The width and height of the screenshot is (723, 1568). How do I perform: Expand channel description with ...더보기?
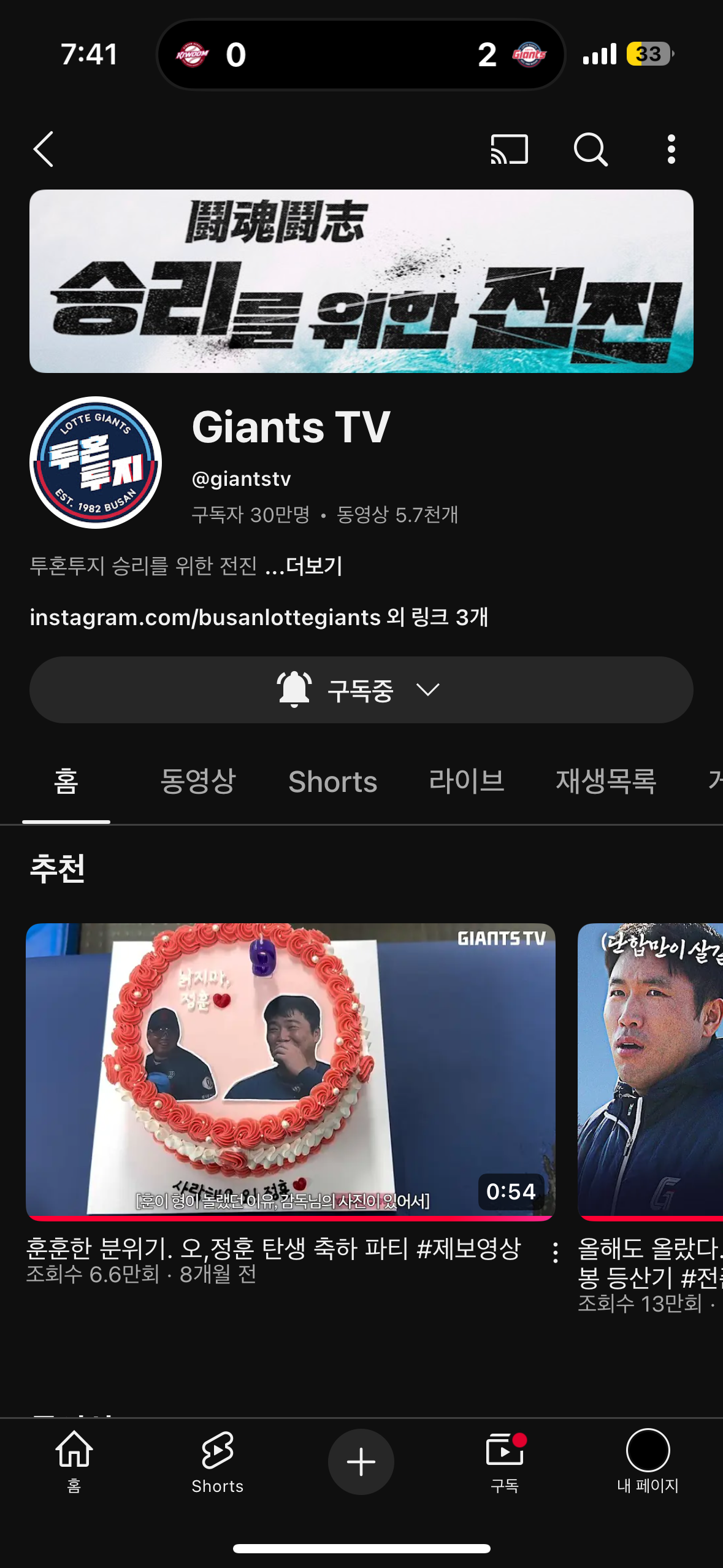tap(305, 567)
